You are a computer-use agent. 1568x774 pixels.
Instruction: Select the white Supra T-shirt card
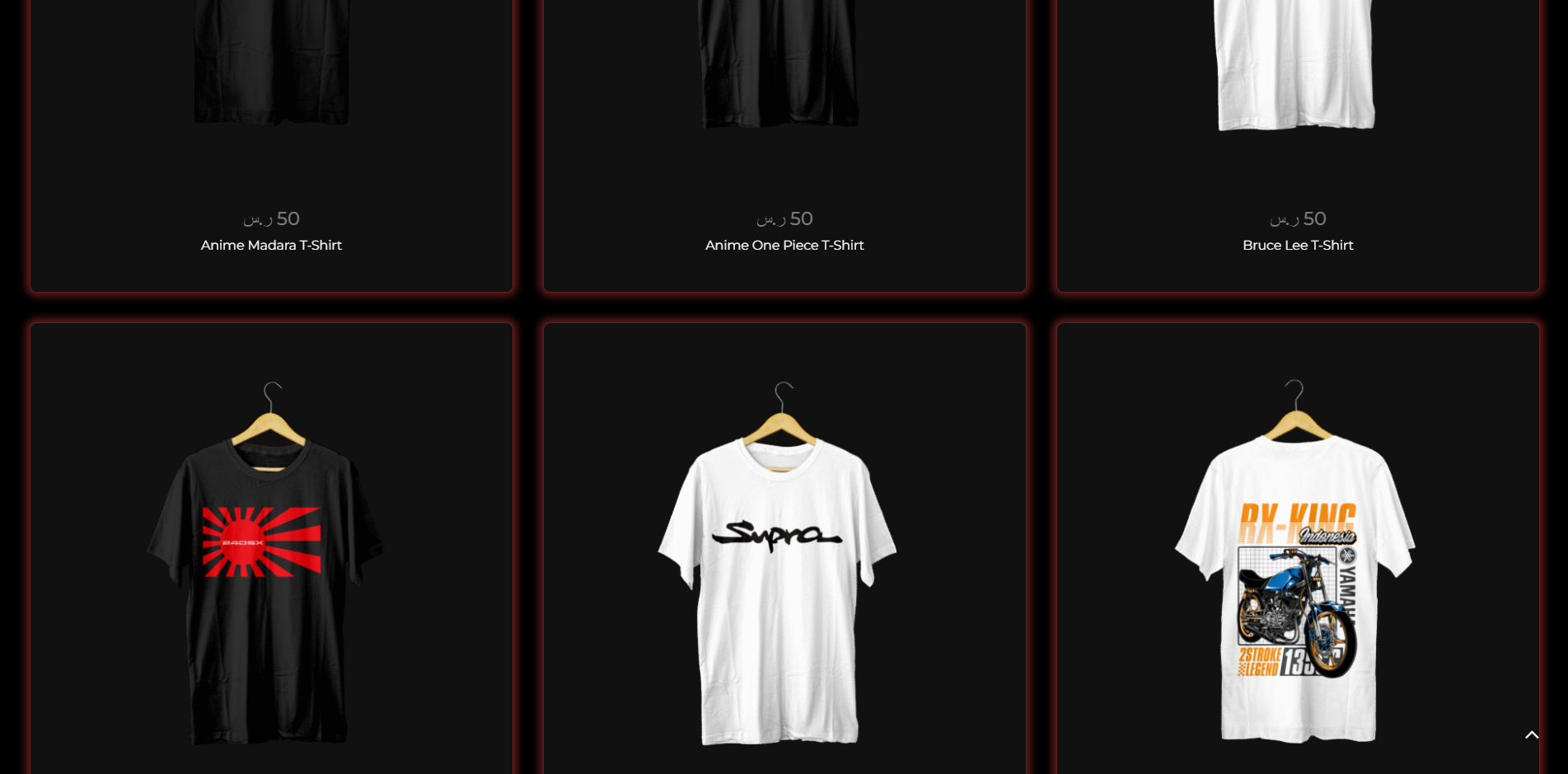[778, 565]
